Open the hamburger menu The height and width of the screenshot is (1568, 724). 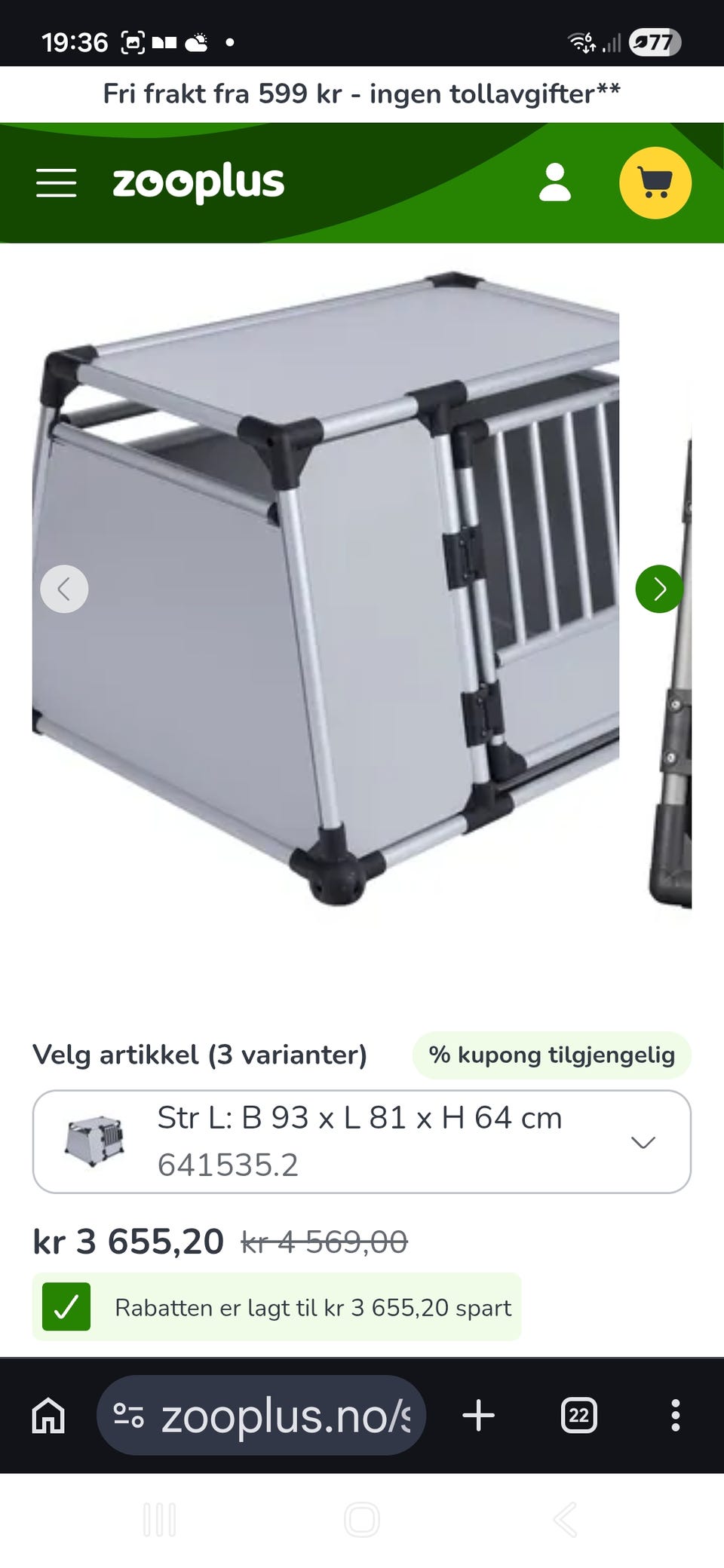pos(56,183)
